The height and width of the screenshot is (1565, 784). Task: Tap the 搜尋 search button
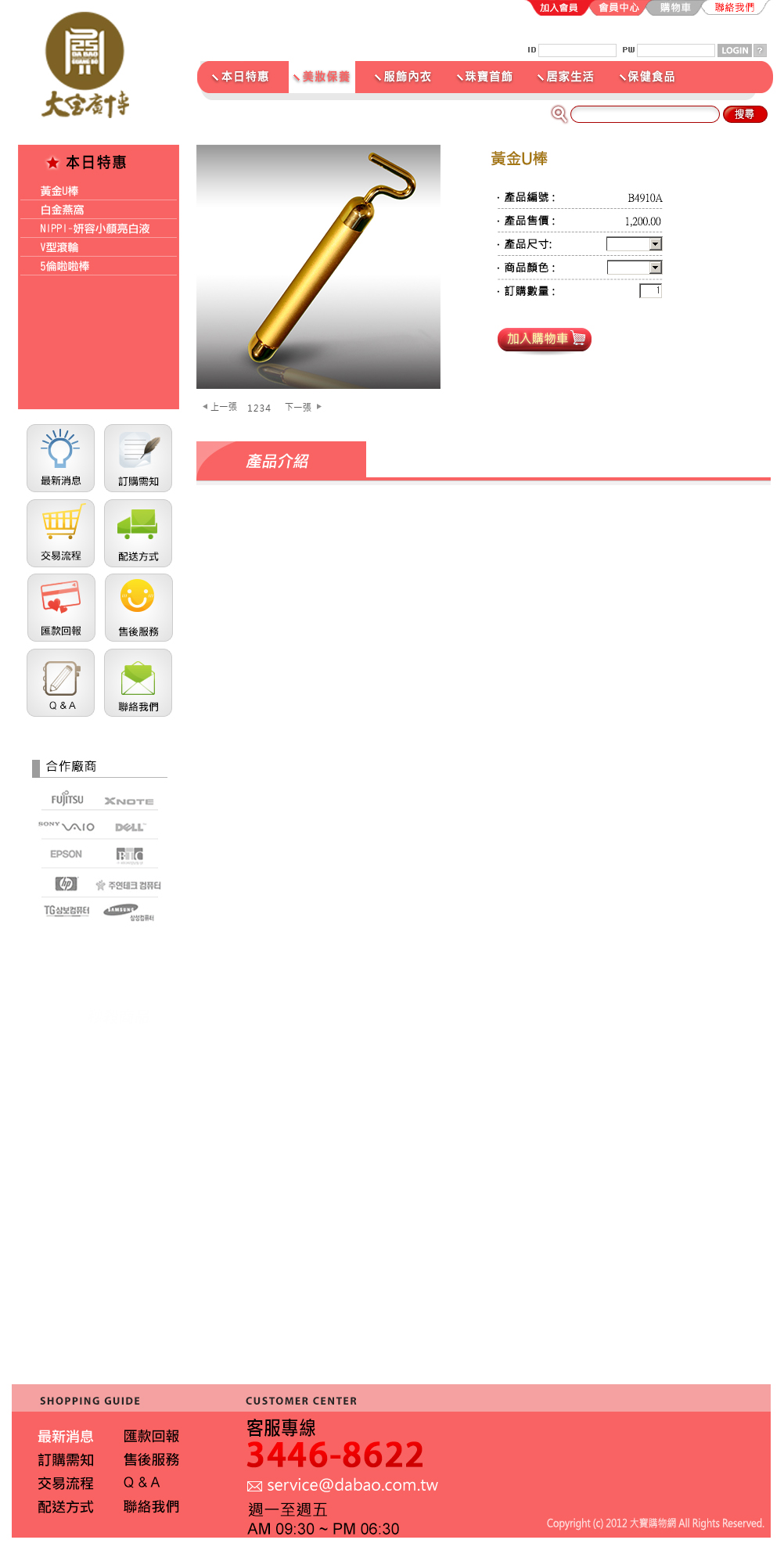click(744, 114)
